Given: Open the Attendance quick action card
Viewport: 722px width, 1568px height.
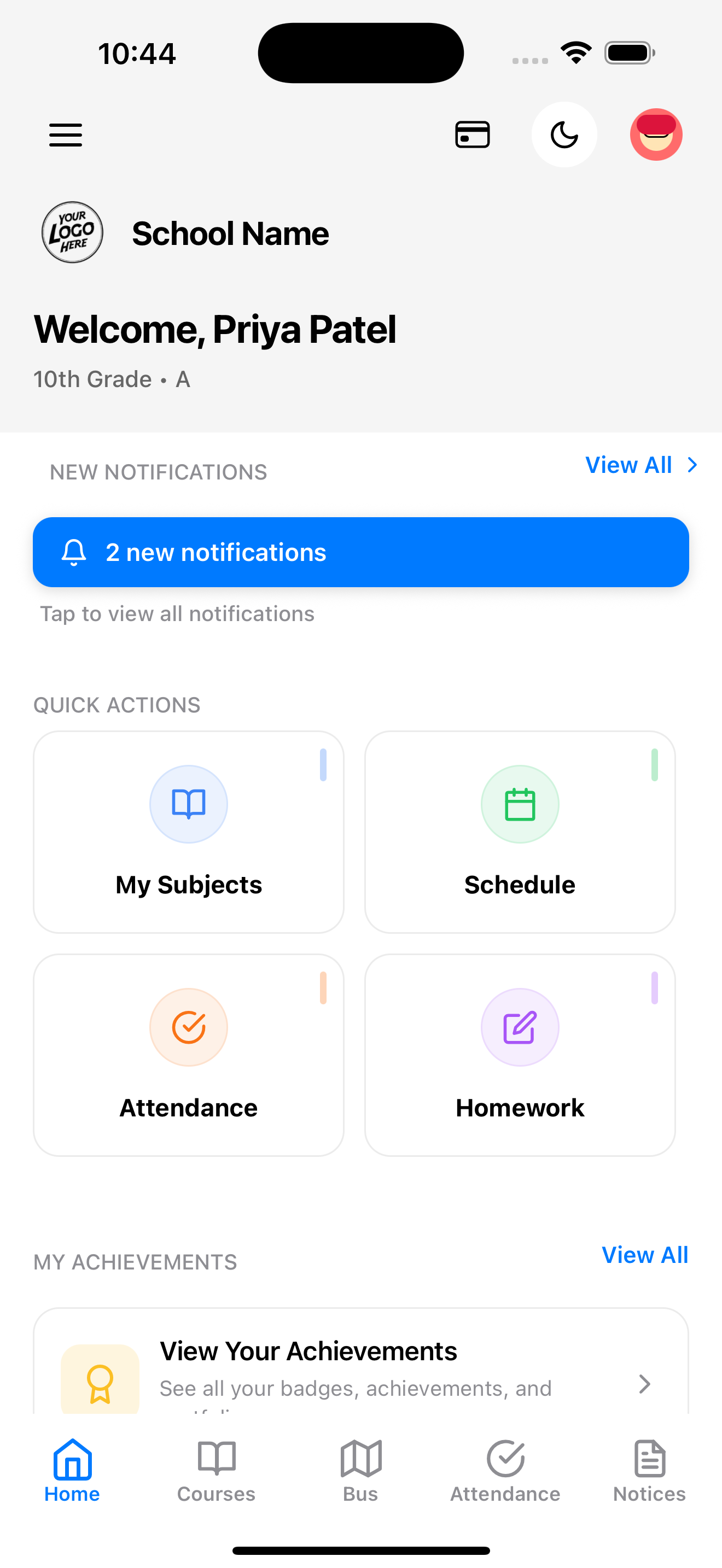Looking at the screenshot, I should pyautogui.click(x=189, y=1054).
